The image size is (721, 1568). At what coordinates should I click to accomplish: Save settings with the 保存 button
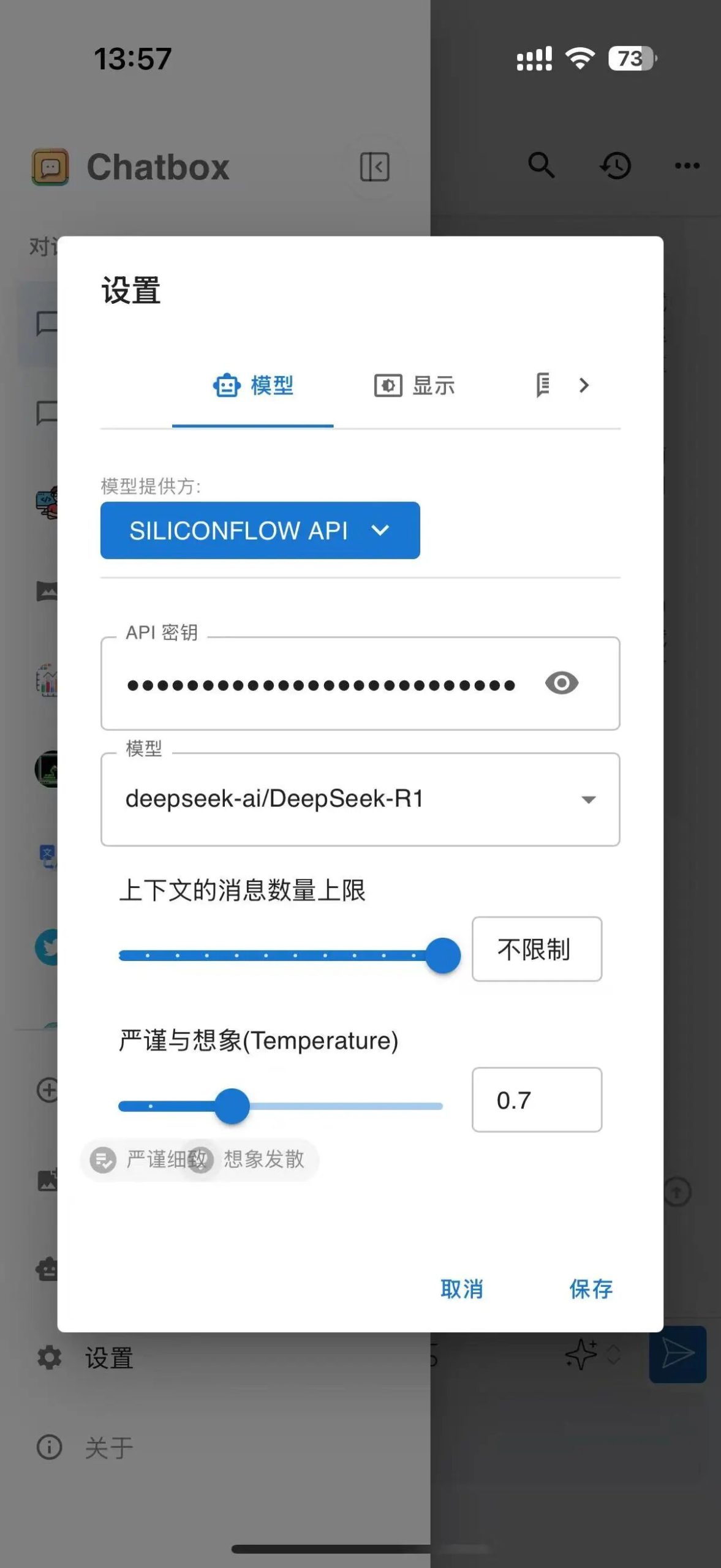tap(591, 1289)
